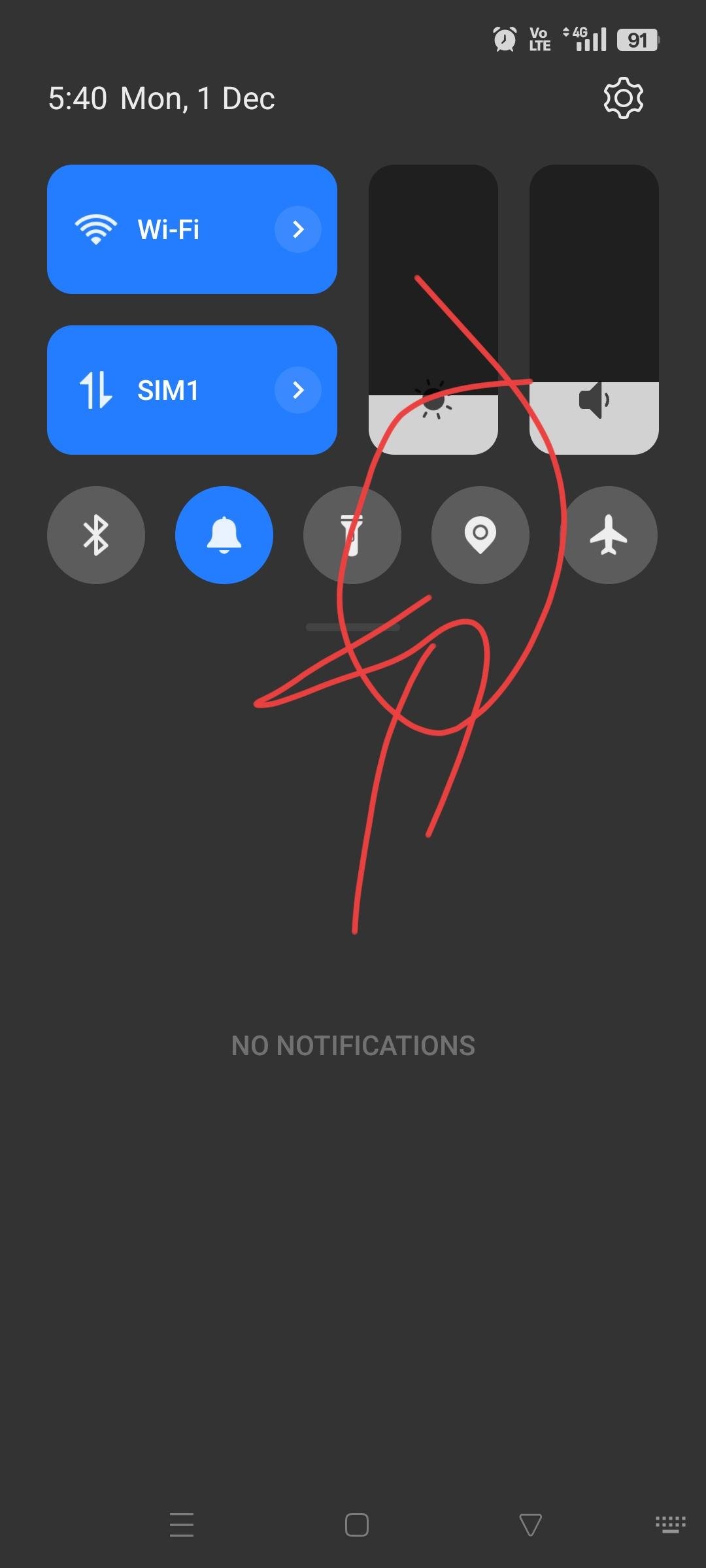Enable airplane mode
706x1568 pixels.
tap(609, 535)
